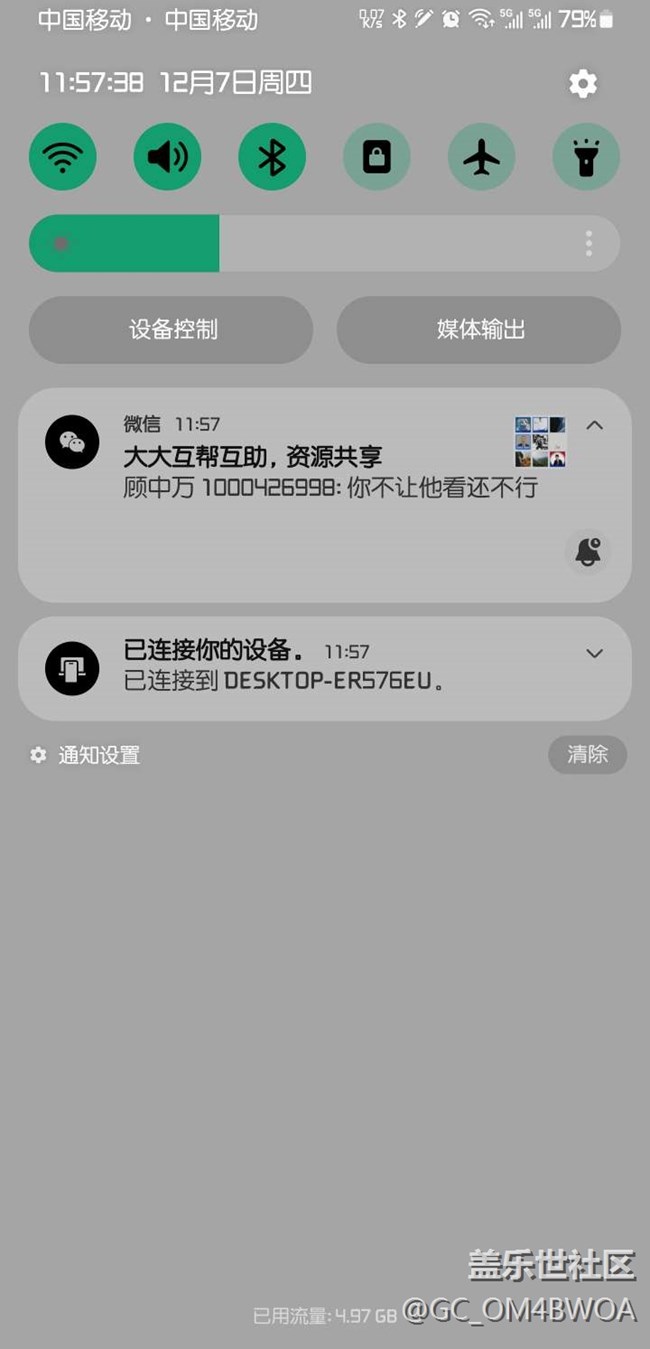
Task: Clear all notifications with 清除
Action: click(587, 754)
